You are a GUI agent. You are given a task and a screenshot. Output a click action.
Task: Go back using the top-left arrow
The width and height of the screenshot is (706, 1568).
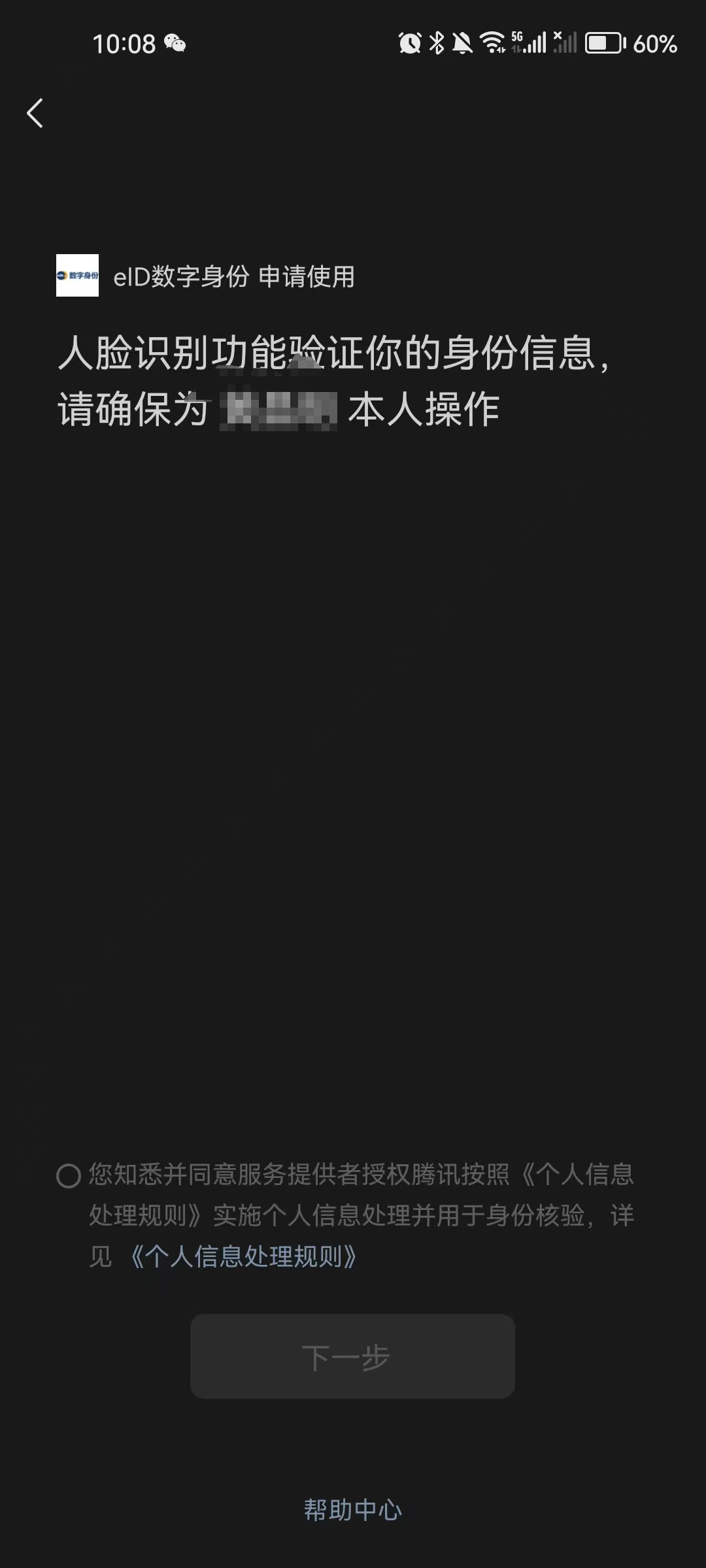point(35,113)
